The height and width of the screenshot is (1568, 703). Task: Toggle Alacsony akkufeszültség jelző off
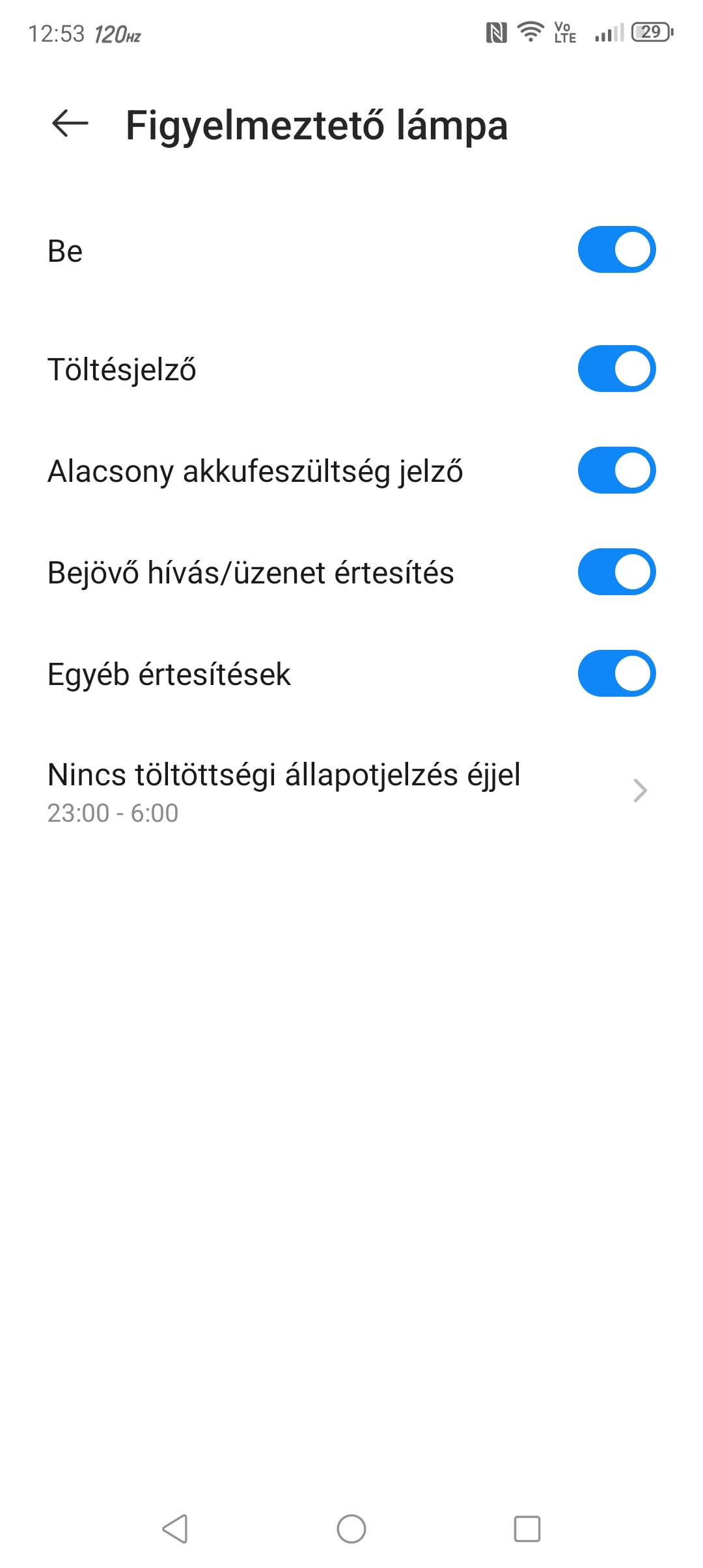tap(616, 470)
